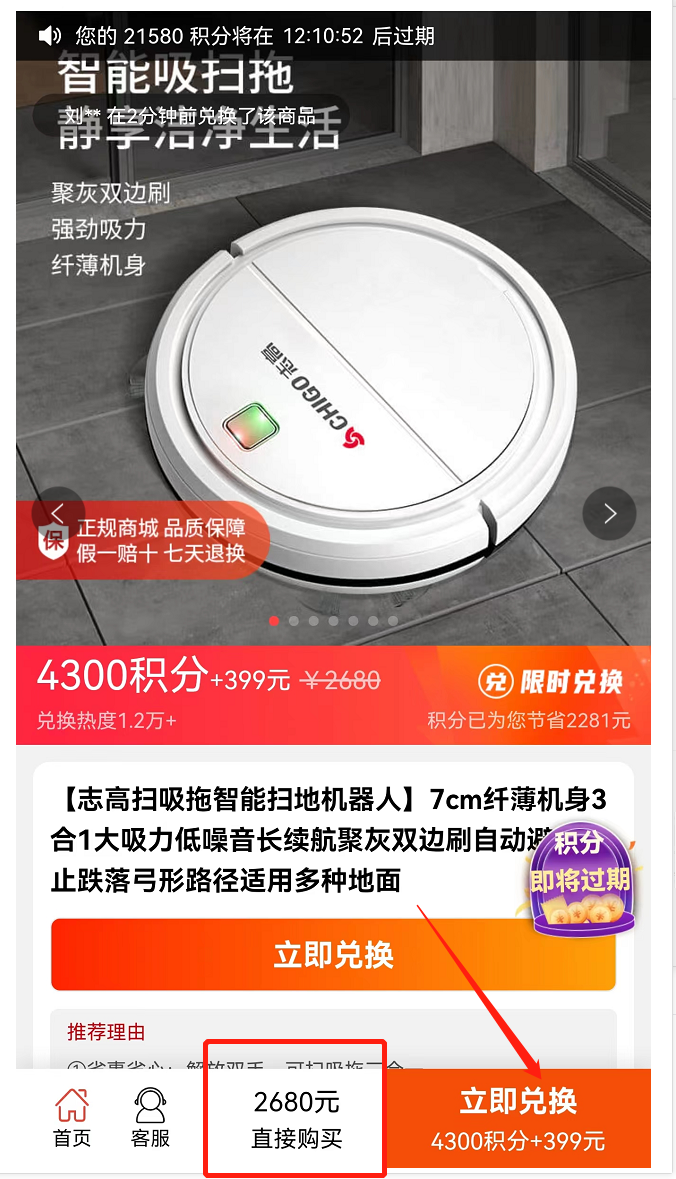Image resolution: width=676 pixels, height=1179 pixels.
Task: Open the 首页 home tab
Action: coord(72,1118)
